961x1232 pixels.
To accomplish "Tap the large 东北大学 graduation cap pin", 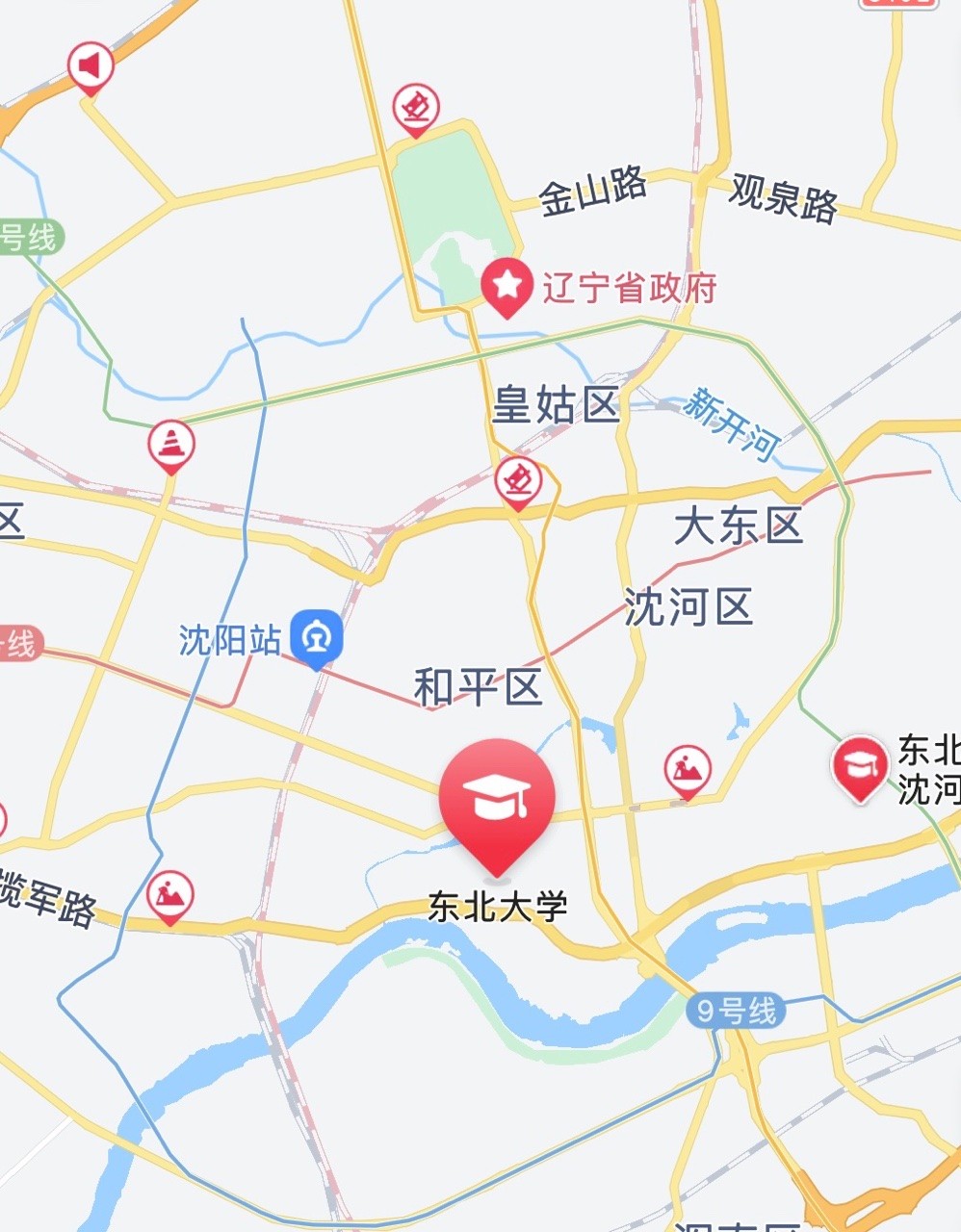I will click(497, 799).
